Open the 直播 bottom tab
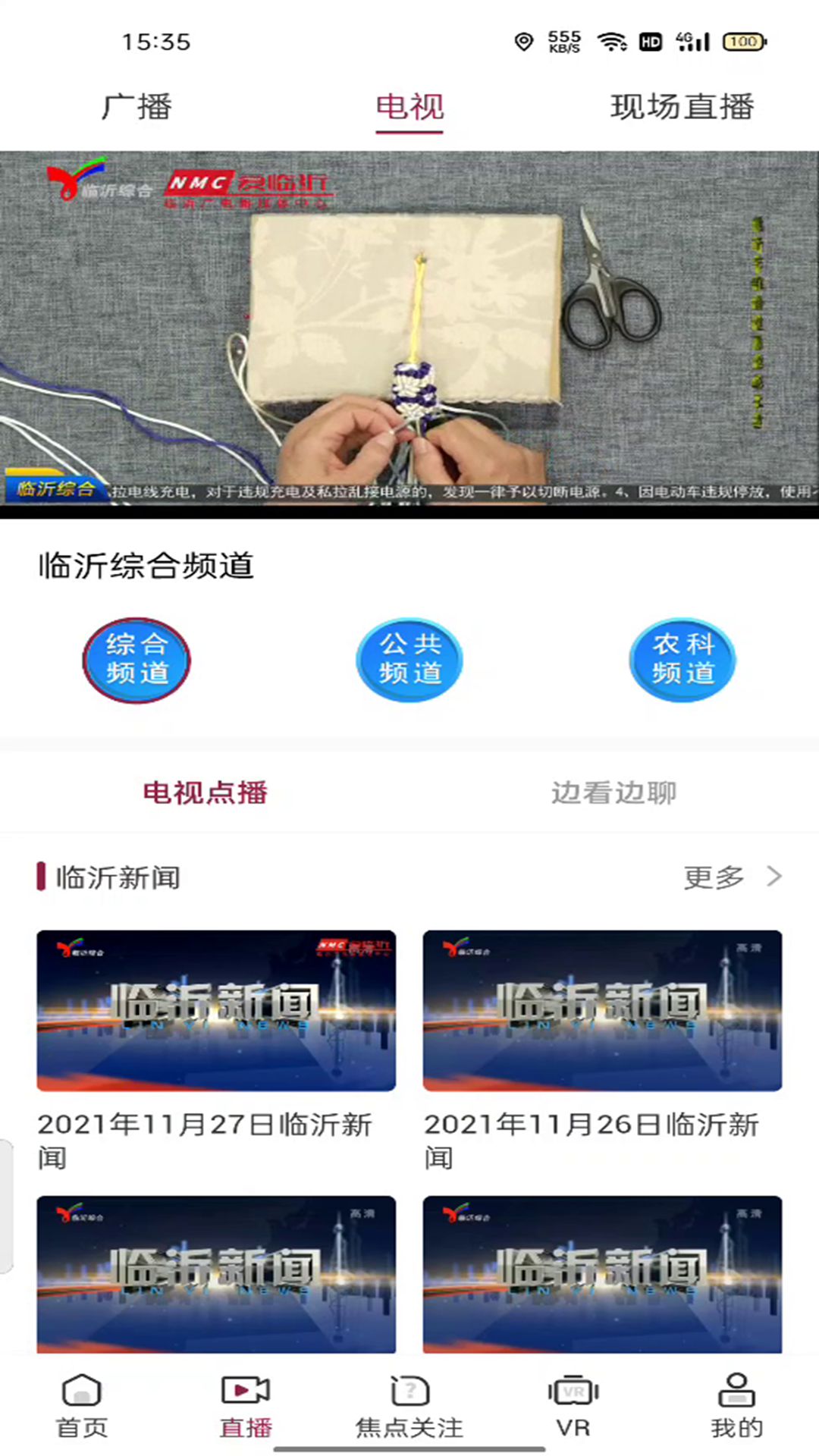Viewport: 819px width, 1456px height. click(x=246, y=1405)
